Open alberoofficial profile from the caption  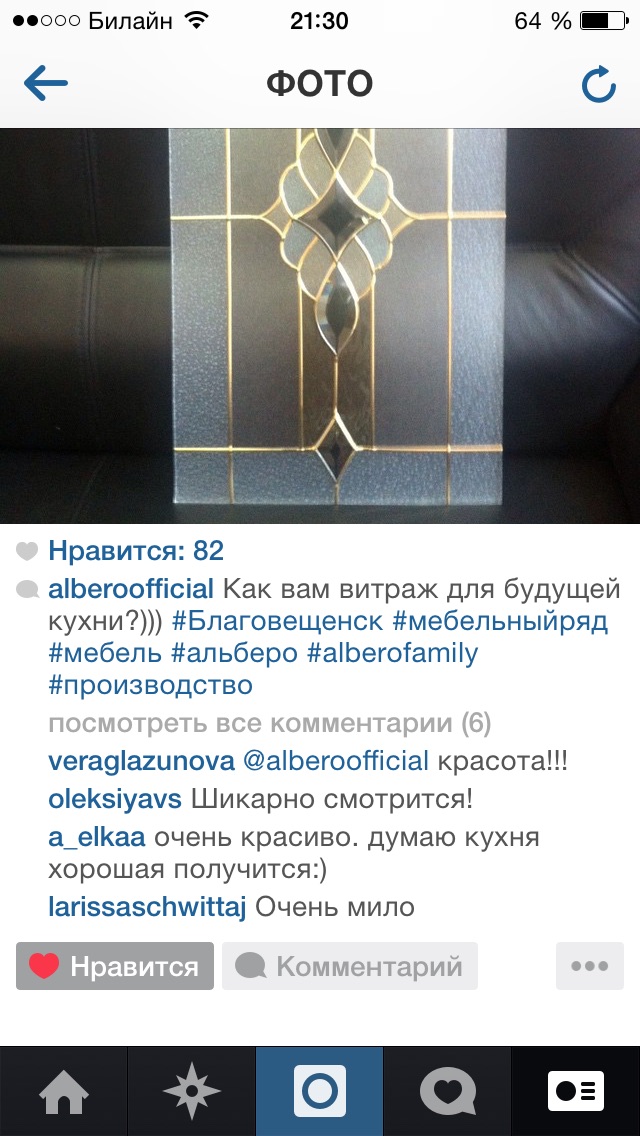click(x=131, y=589)
